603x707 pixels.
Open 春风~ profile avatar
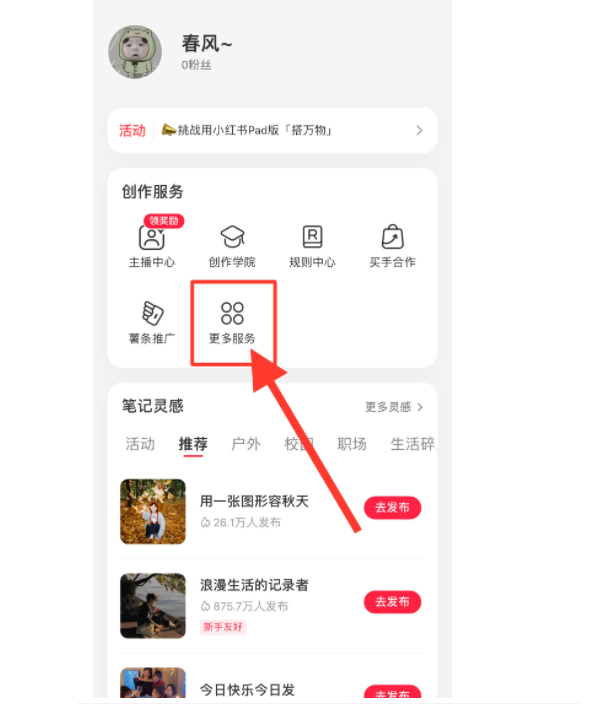click(x=135, y=52)
